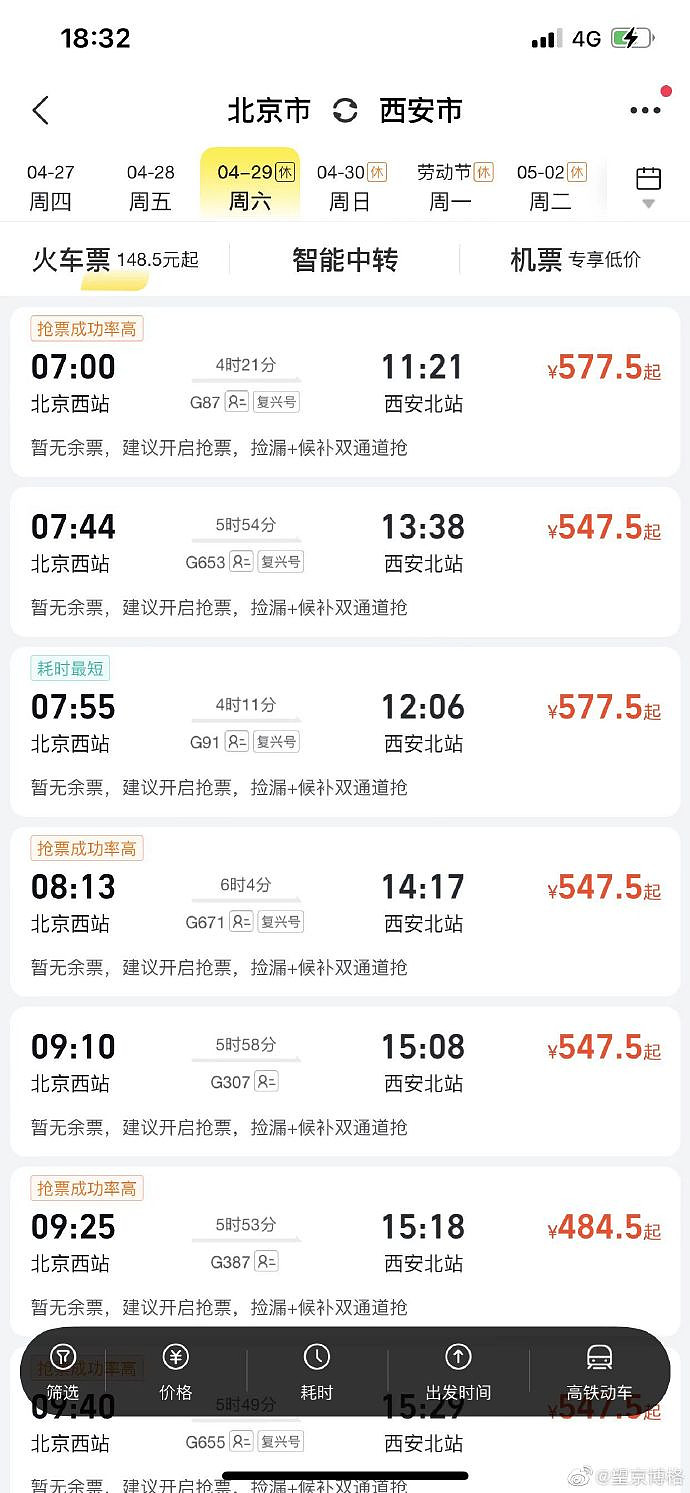
Task: Open the calendar date picker
Action: 648,186
